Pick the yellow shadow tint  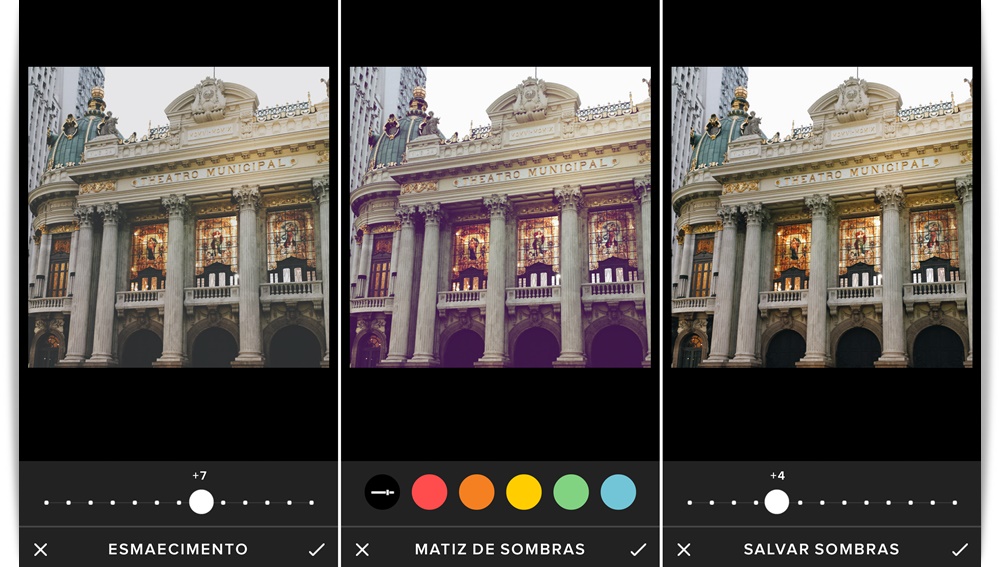pos(524,492)
